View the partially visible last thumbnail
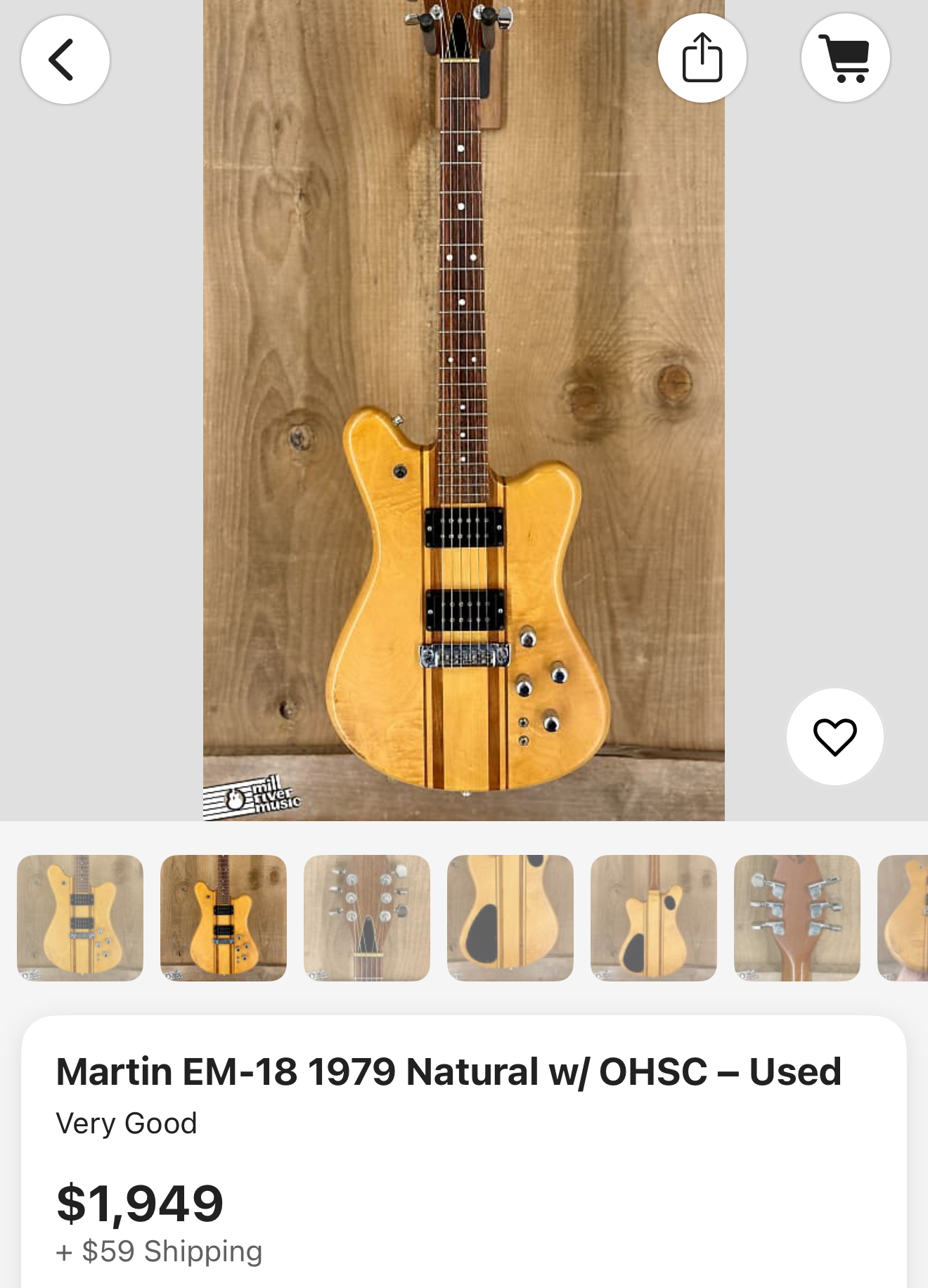The width and height of the screenshot is (928, 1288). 904,917
